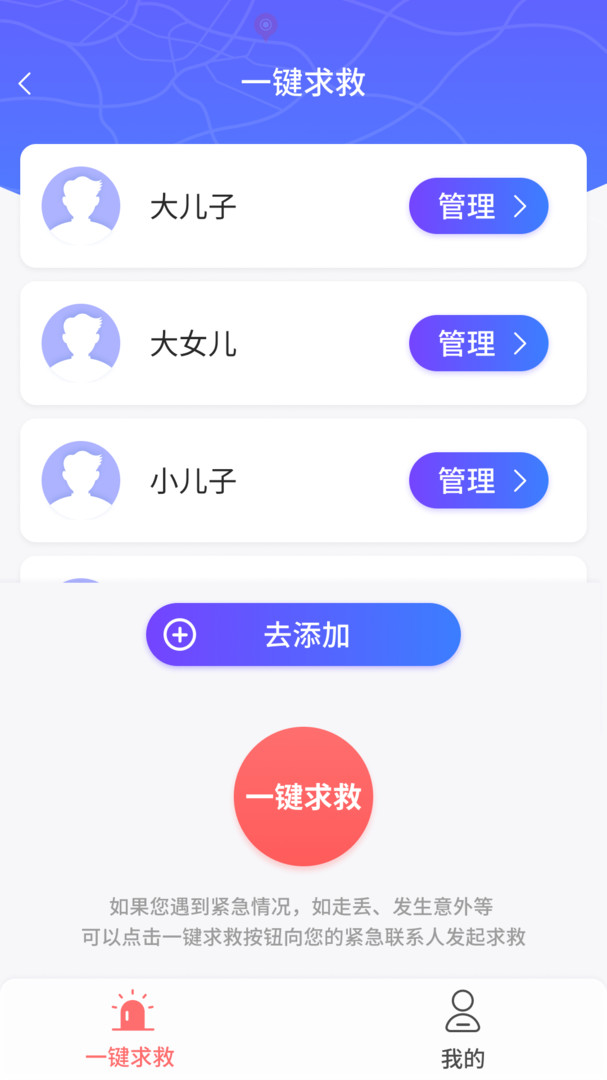Tap the red 一键求救 circle button
The width and height of the screenshot is (607, 1080).
point(303,796)
